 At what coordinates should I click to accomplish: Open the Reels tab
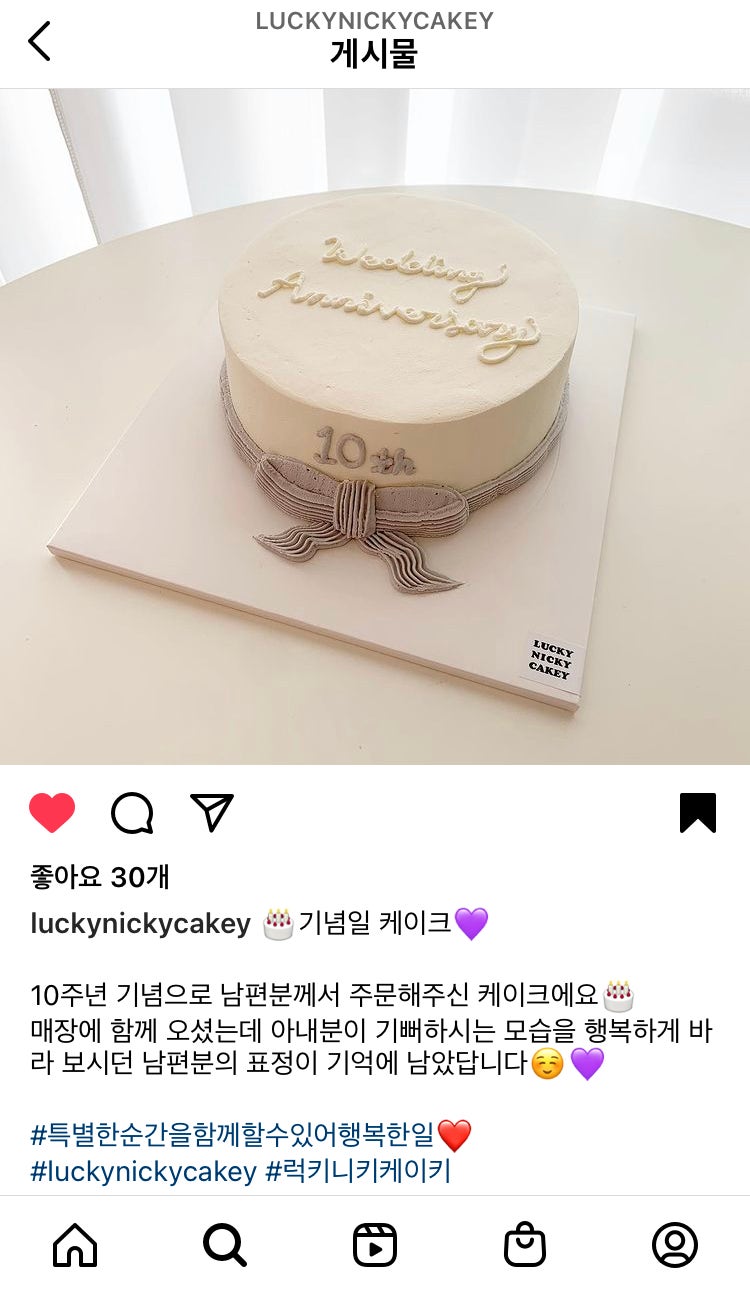coord(375,1245)
